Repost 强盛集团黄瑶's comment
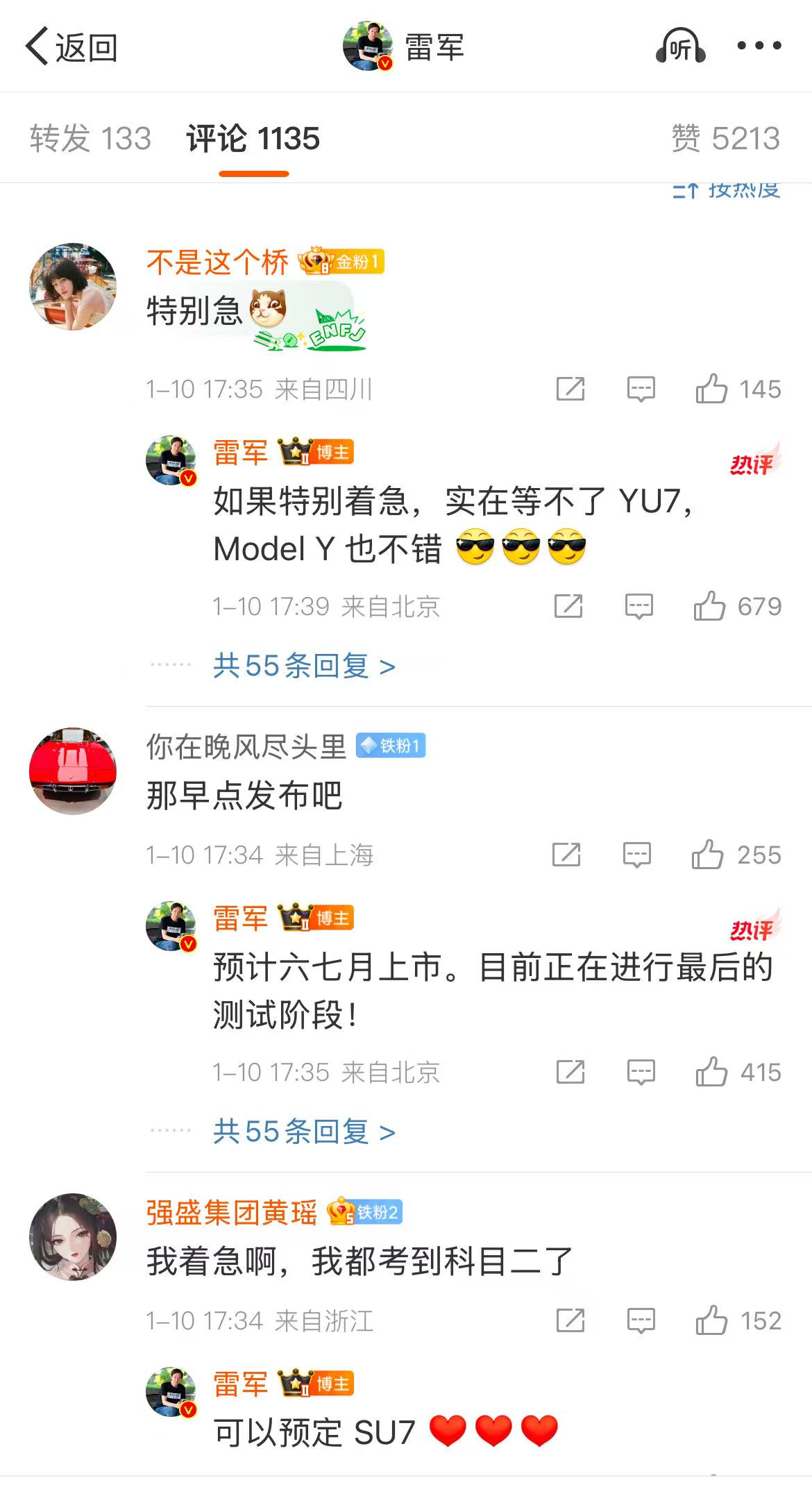The height and width of the screenshot is (1487, 812). (x=570, y=1320)
